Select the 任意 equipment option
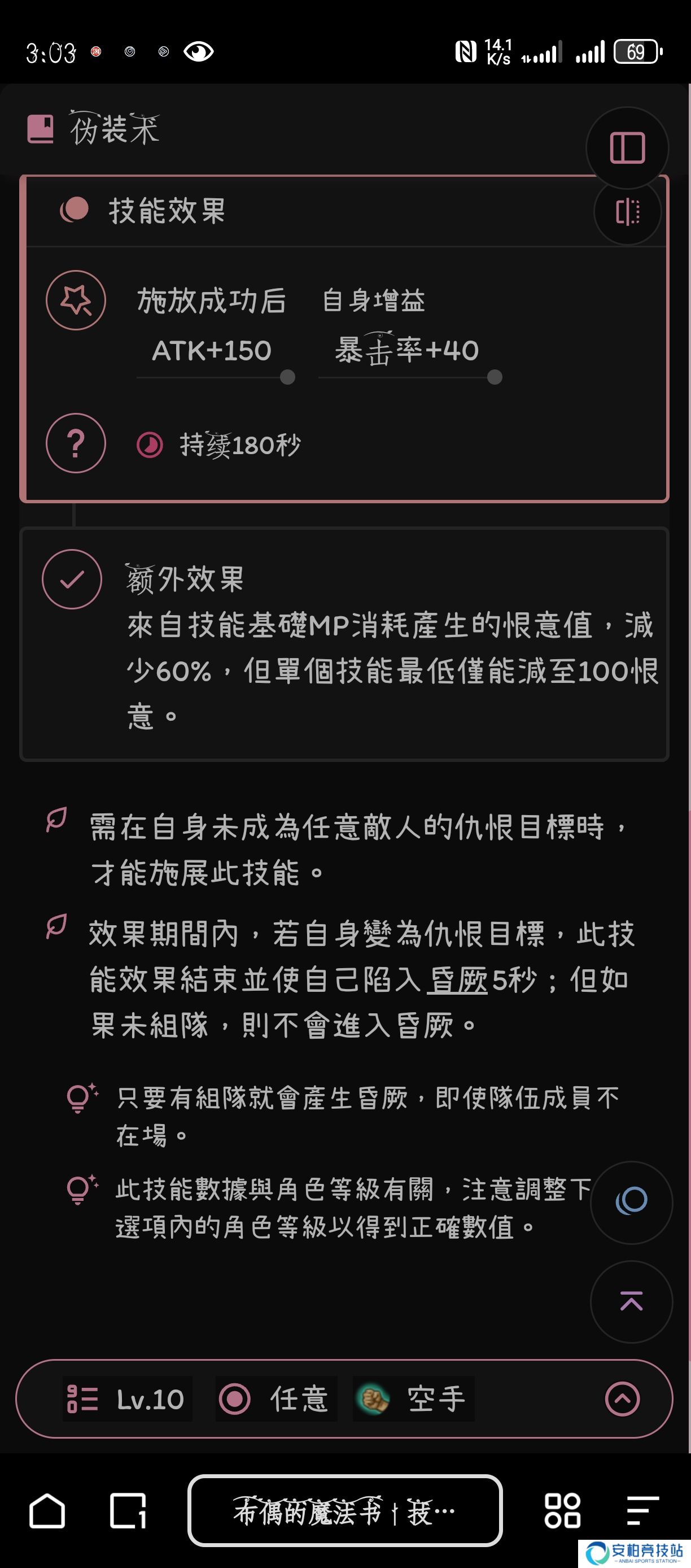The width and height of the screenshot is (691, 1568). [276, 1399]
